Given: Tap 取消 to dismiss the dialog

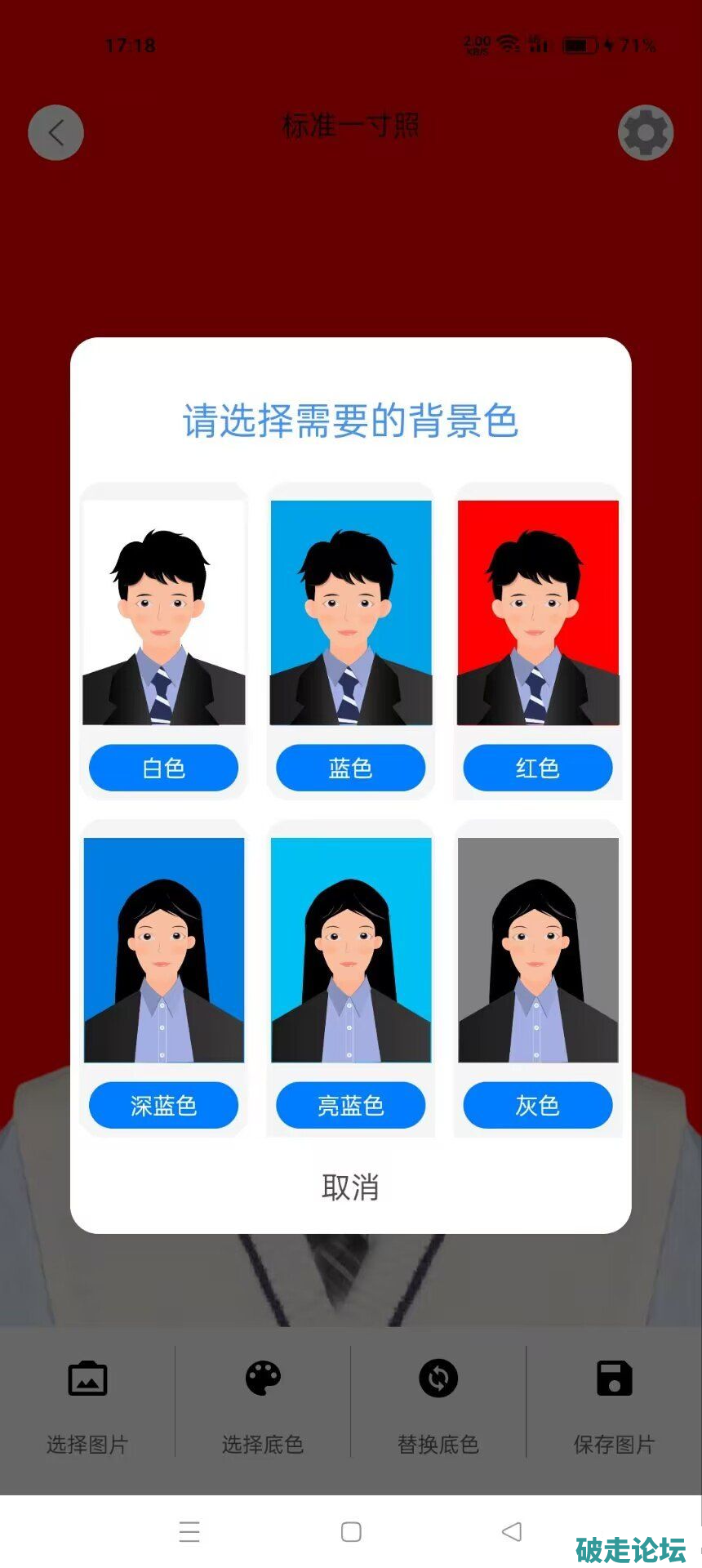Looking at the screenshot, I should [x=350, y=1187].
